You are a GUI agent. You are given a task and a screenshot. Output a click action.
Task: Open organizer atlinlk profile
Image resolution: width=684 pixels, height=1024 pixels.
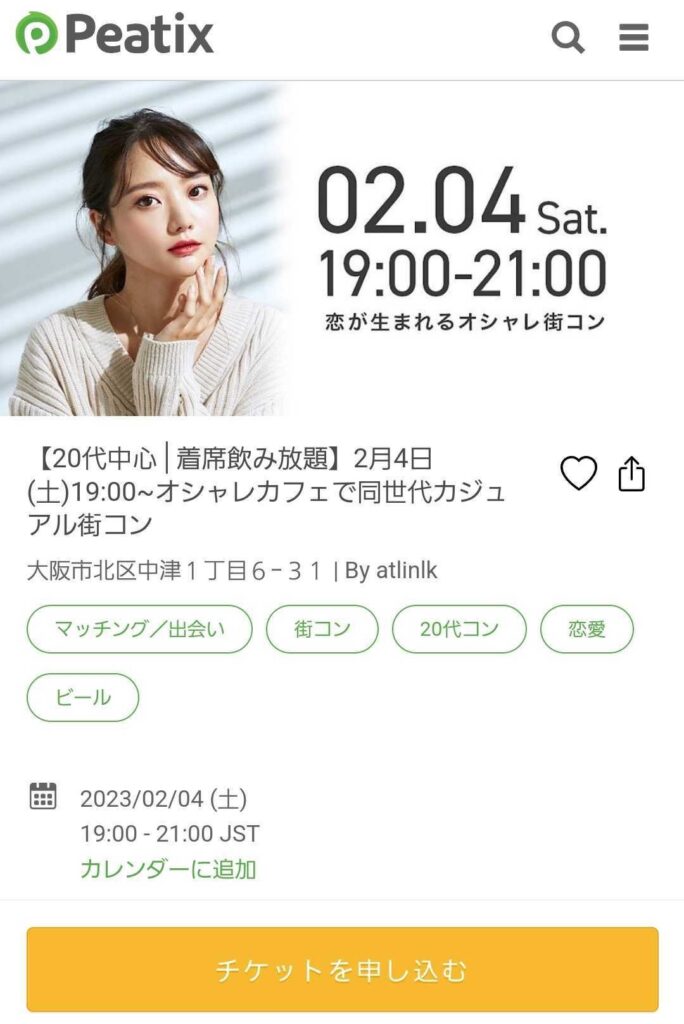[x=406, y=571]
